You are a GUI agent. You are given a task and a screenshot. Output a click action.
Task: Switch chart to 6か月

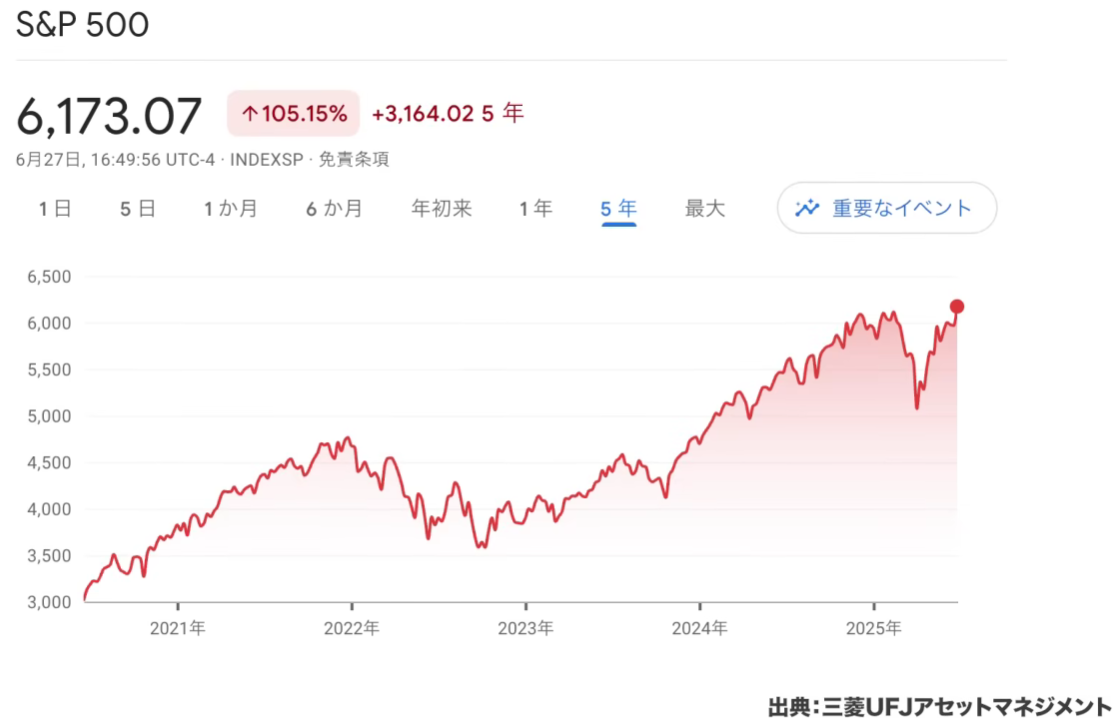[334, 208]
